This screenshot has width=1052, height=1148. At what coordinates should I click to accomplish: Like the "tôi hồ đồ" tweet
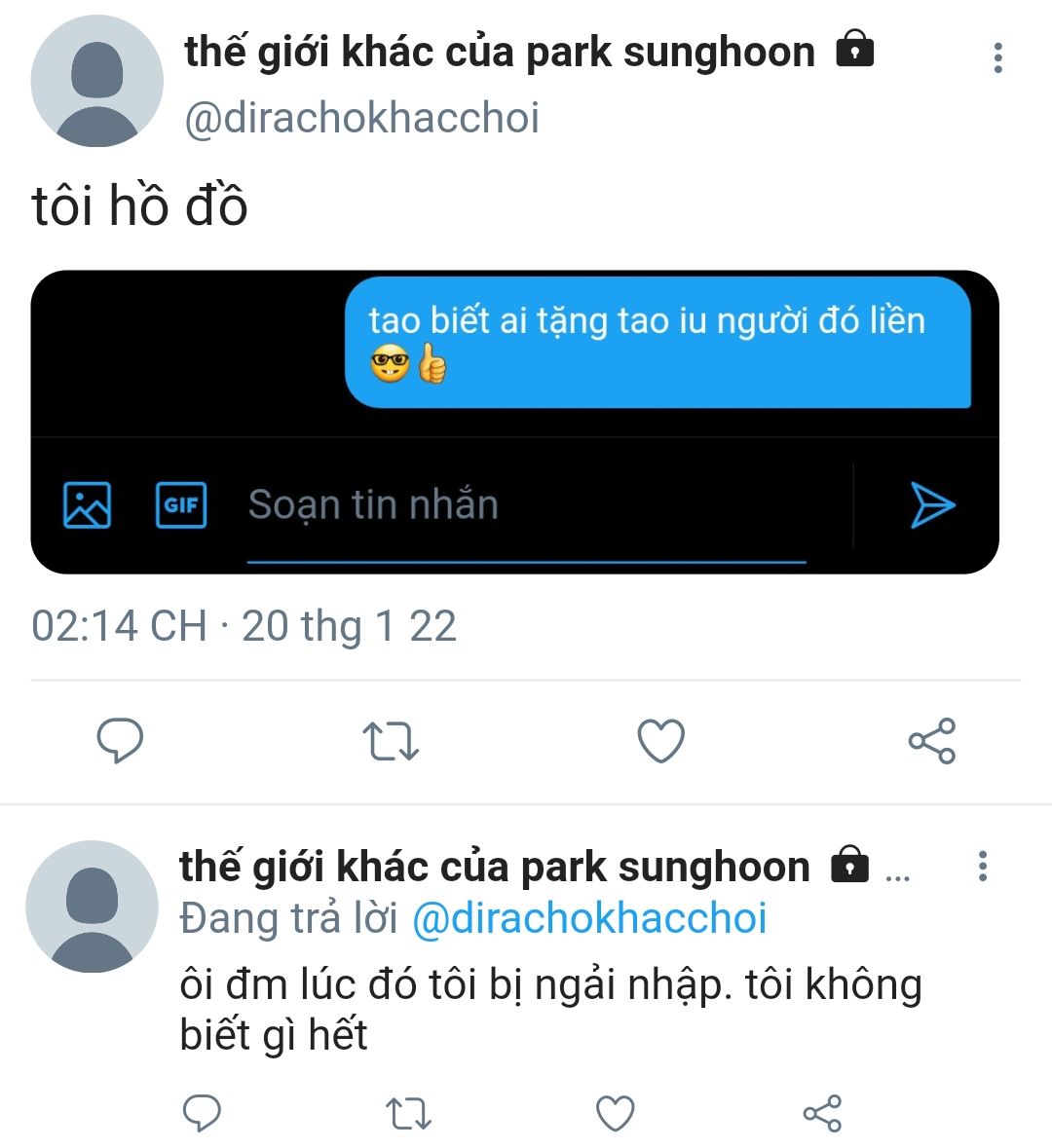tap(661, 741)
